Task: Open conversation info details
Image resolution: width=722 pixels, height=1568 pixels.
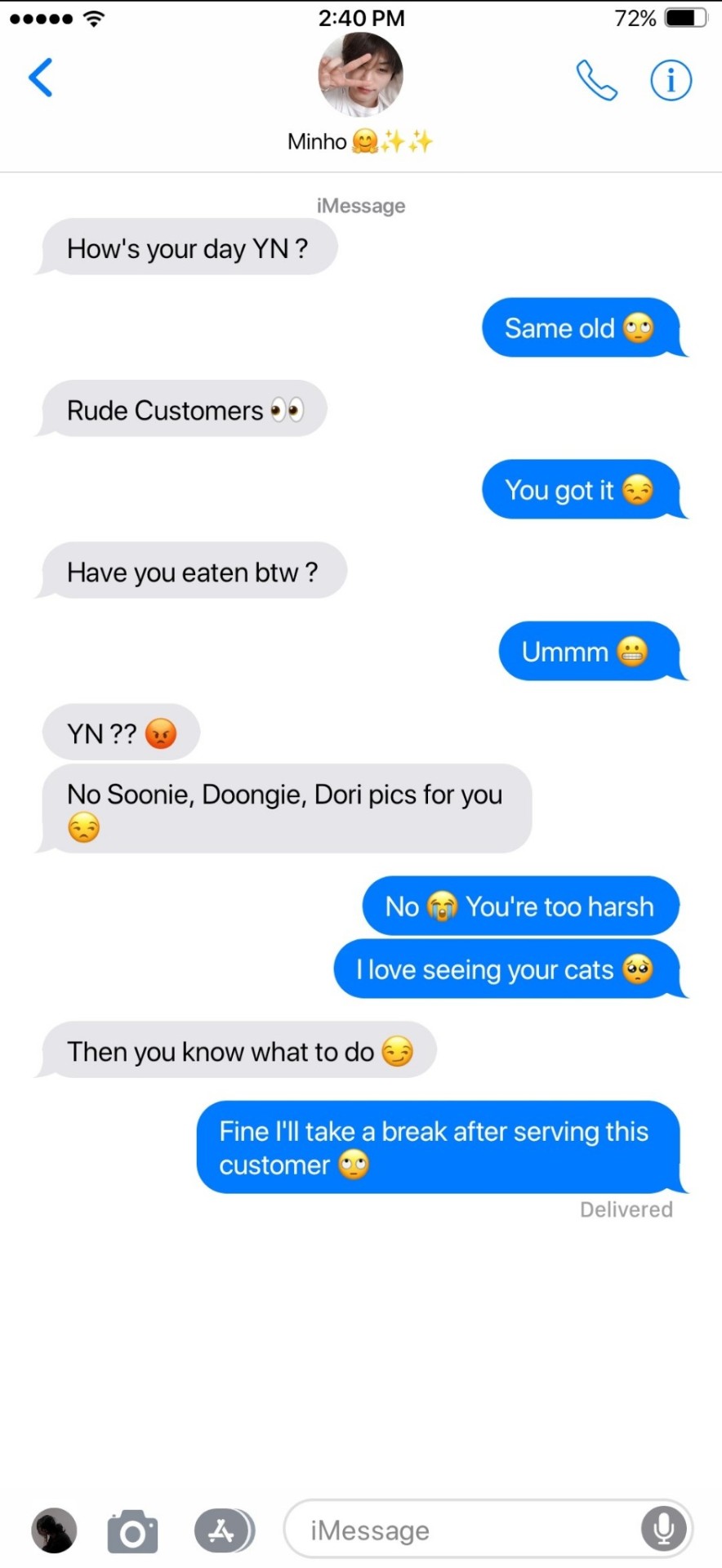Action: (x=671, y=80)
